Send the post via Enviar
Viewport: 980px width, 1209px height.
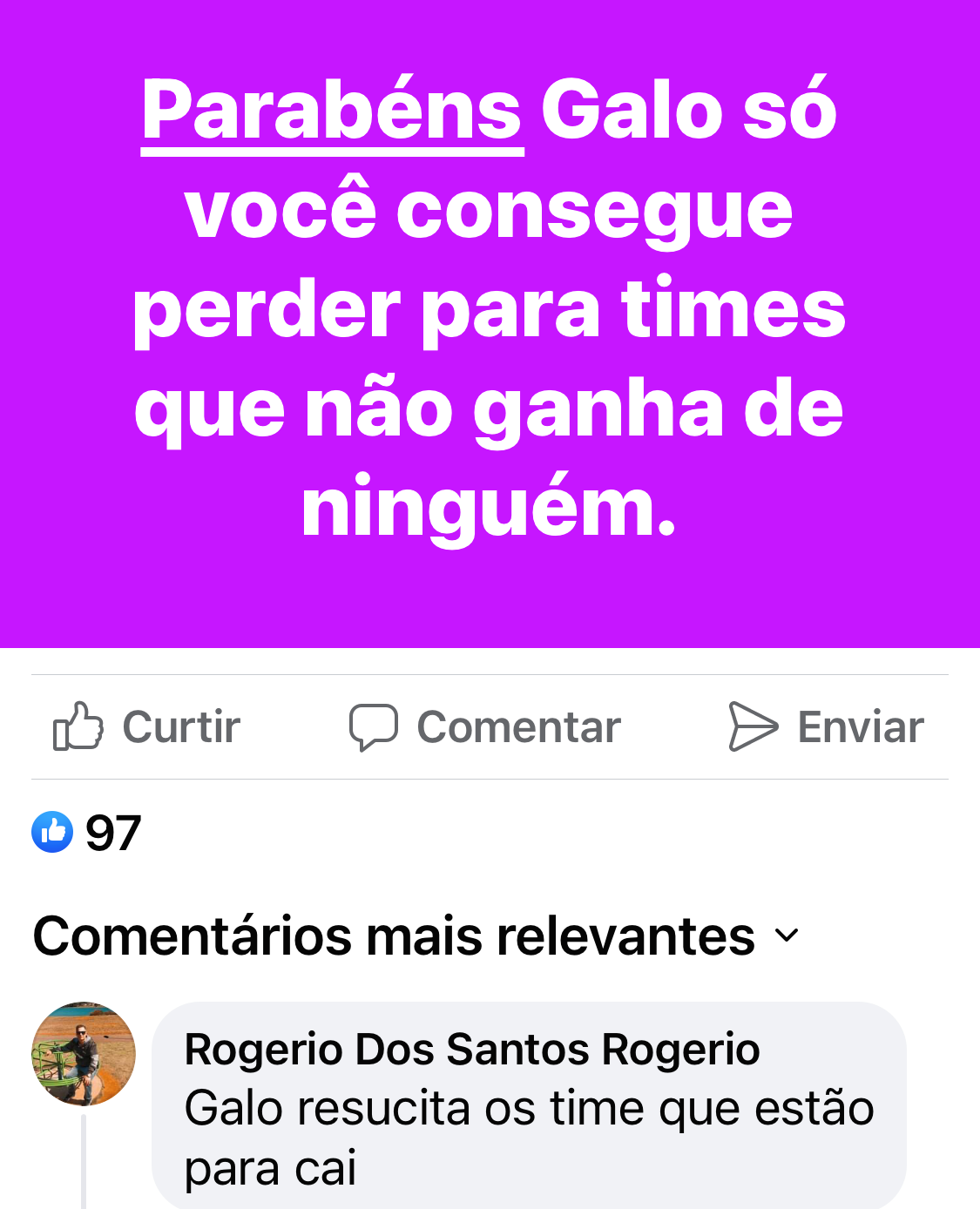coord(826,726)
